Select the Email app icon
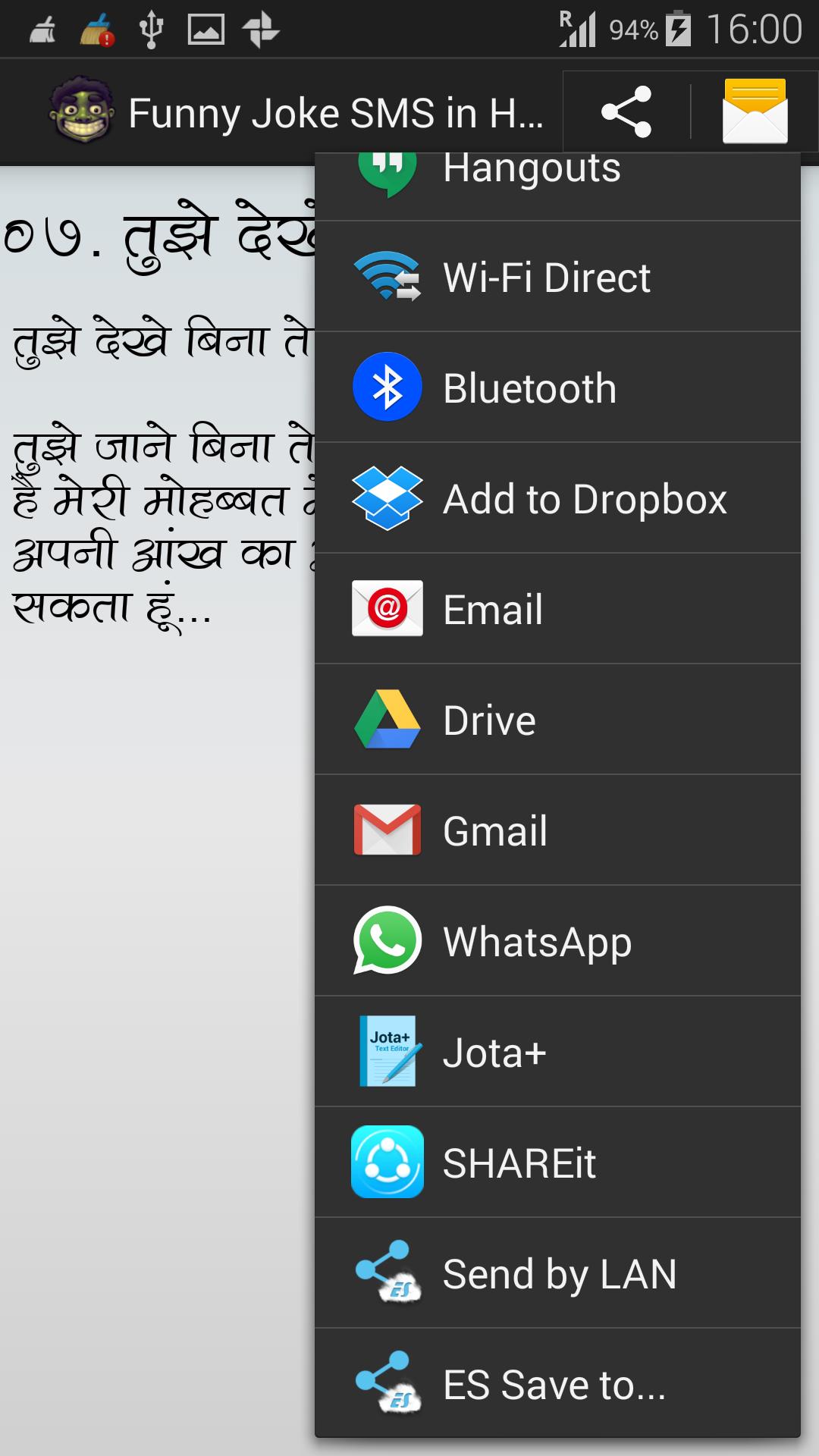 pyautogui.click(x=385, y=608)
